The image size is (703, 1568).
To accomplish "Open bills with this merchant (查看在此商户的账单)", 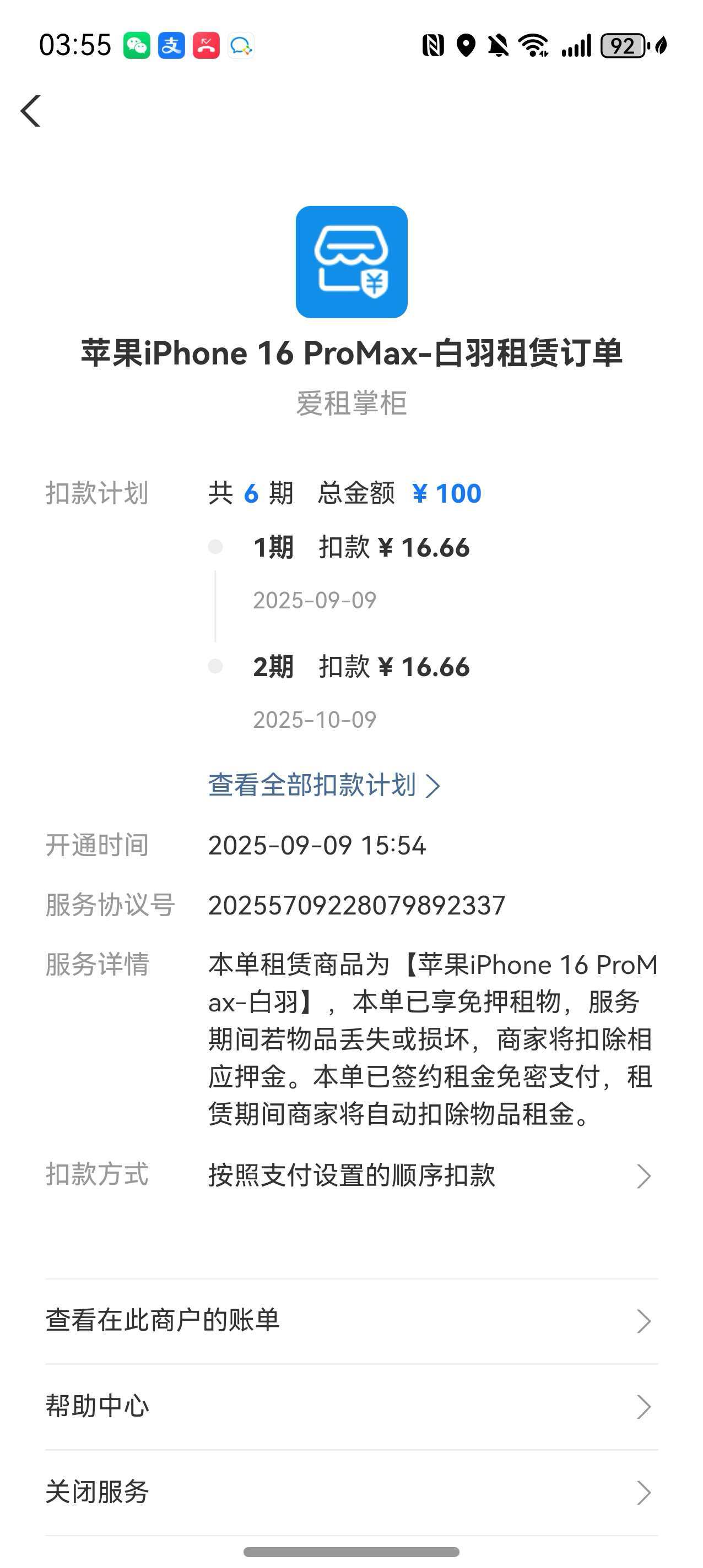I will (351, 1321).
